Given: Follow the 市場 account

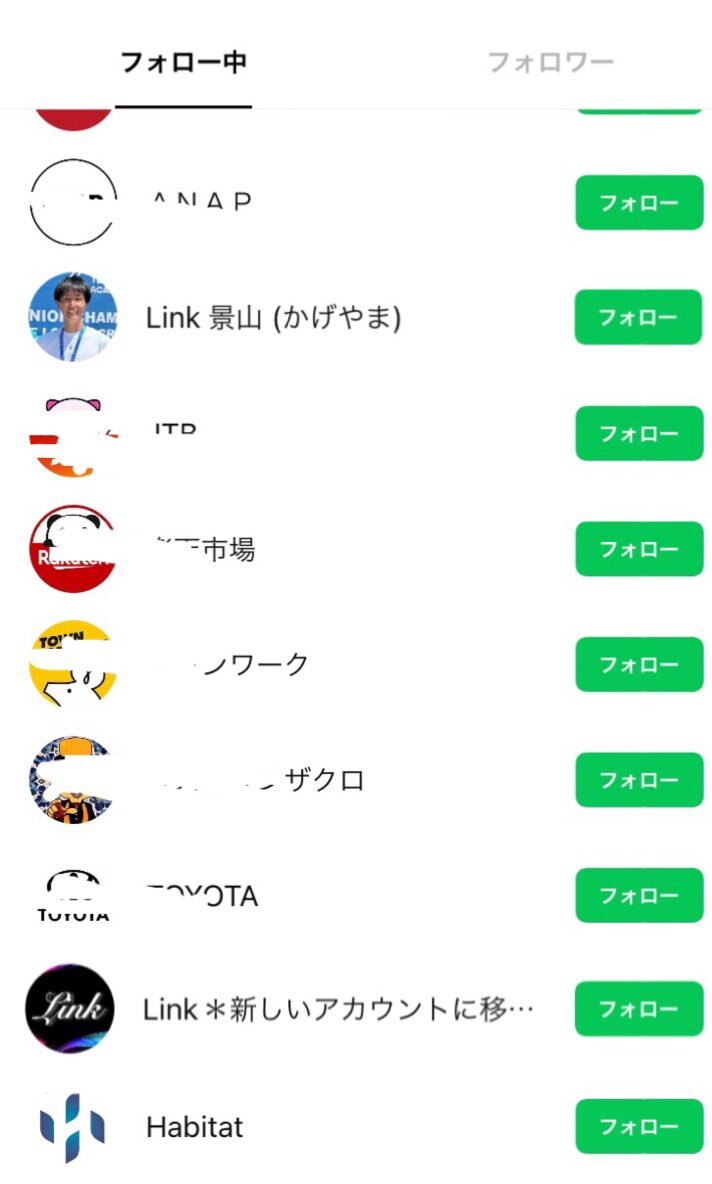Looking at the screenshot, I should tap(639, 549).
